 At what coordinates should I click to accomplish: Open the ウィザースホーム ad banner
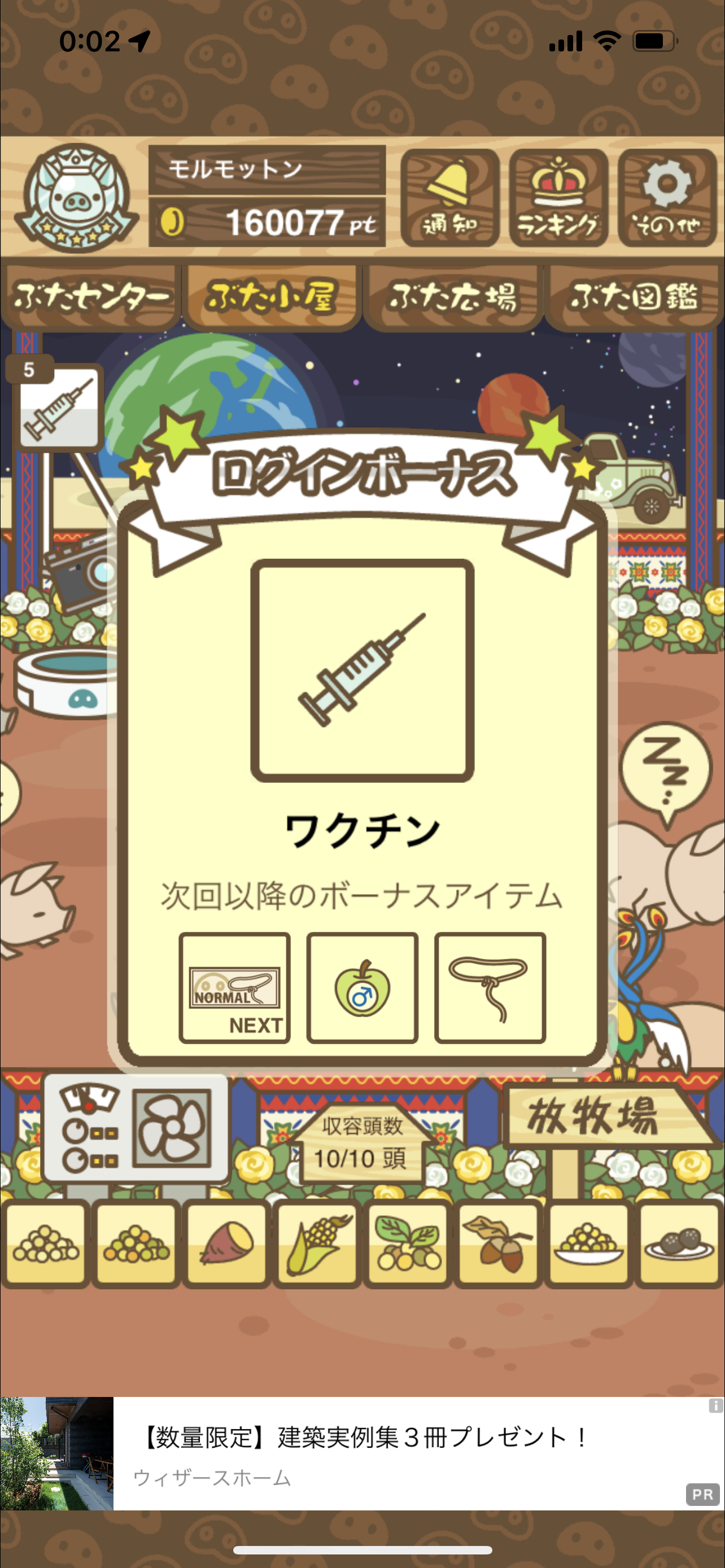point(362,1453)
